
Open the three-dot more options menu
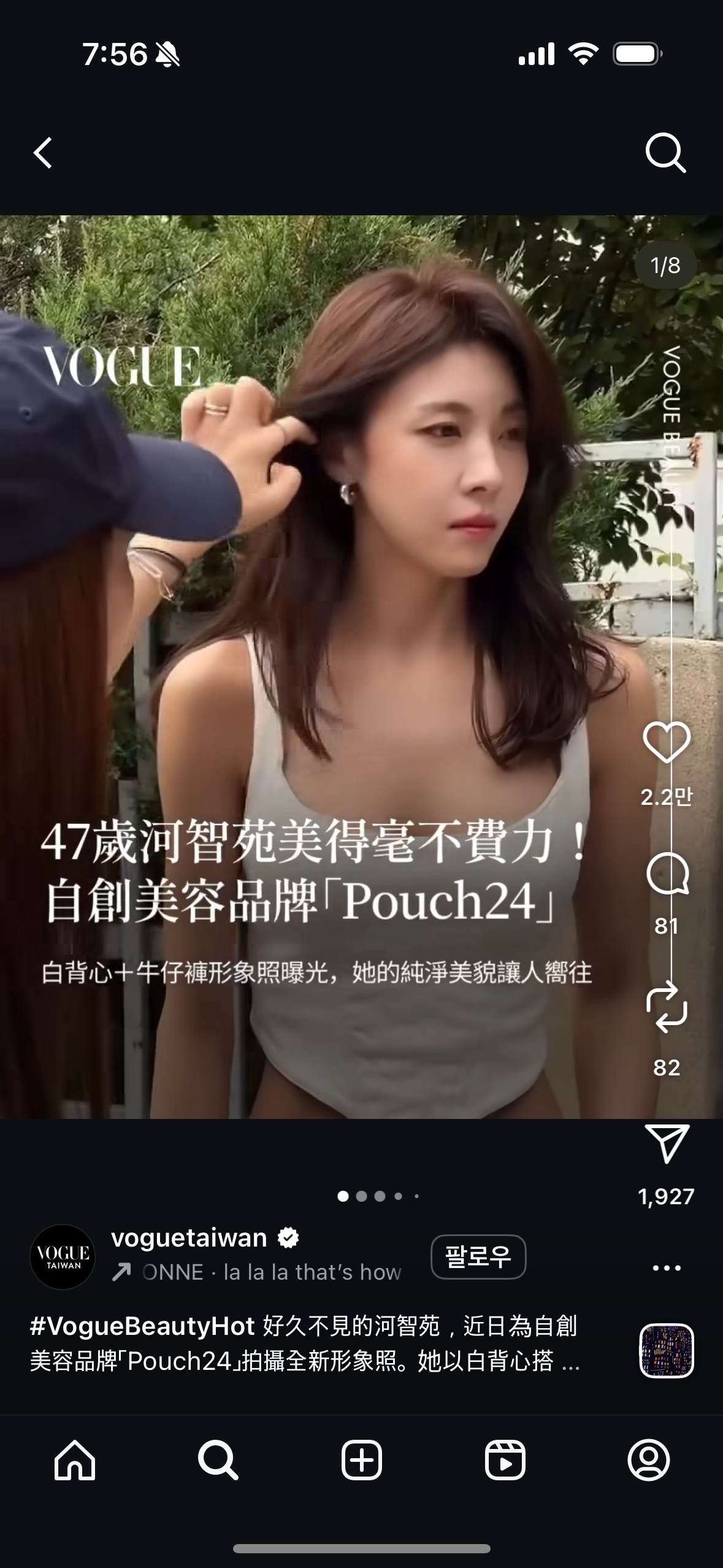(x=667, y=1268)
